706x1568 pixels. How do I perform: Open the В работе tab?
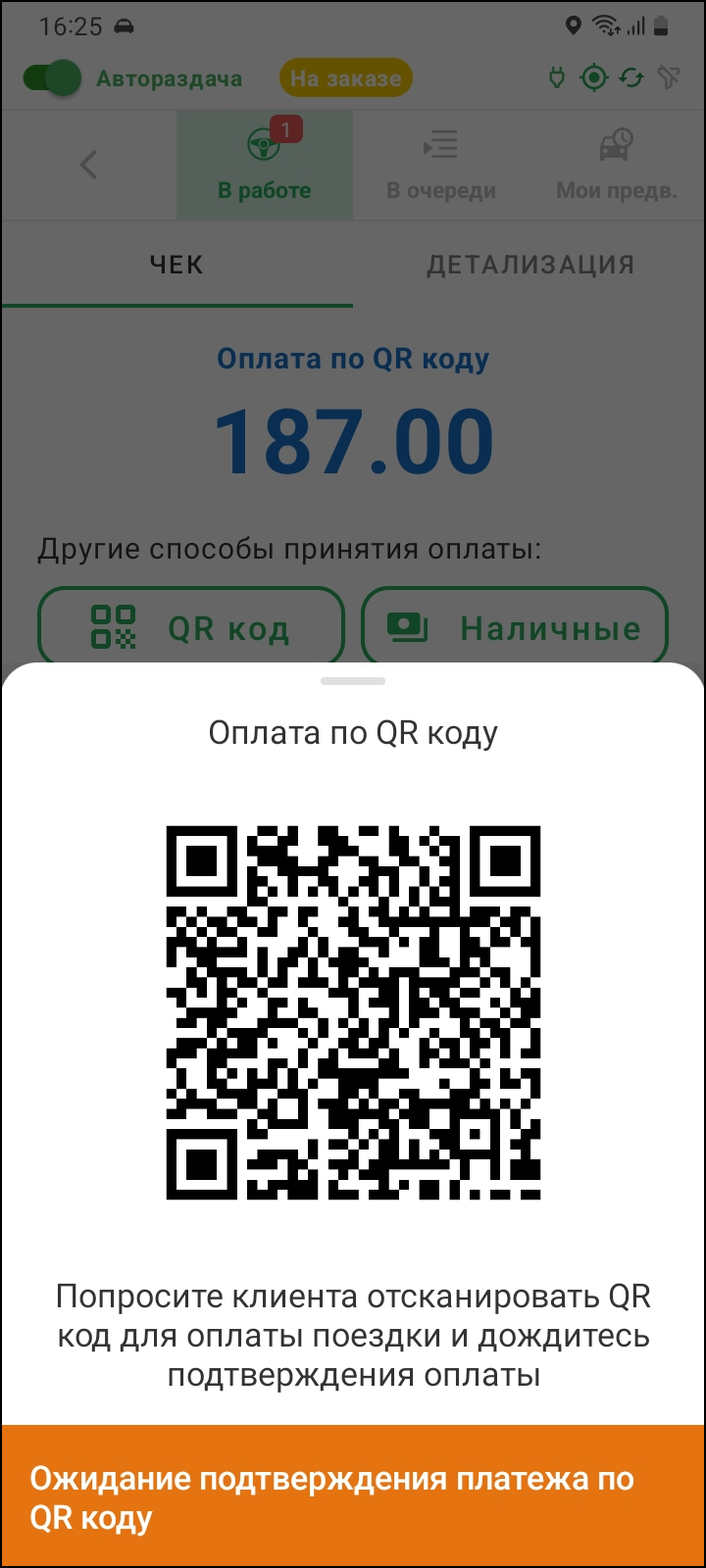click(265, 165)
